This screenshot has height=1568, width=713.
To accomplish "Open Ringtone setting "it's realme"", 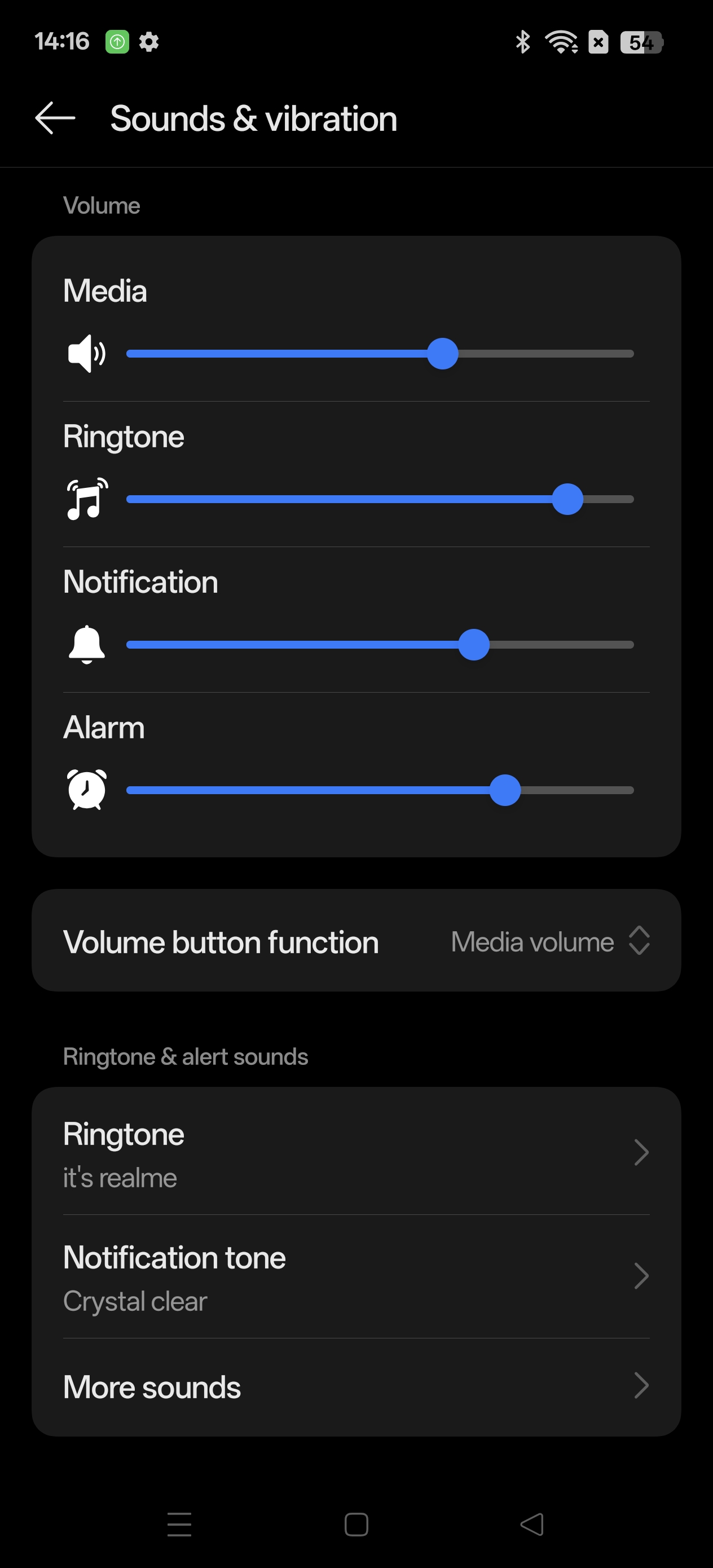I will [356, 1153].
